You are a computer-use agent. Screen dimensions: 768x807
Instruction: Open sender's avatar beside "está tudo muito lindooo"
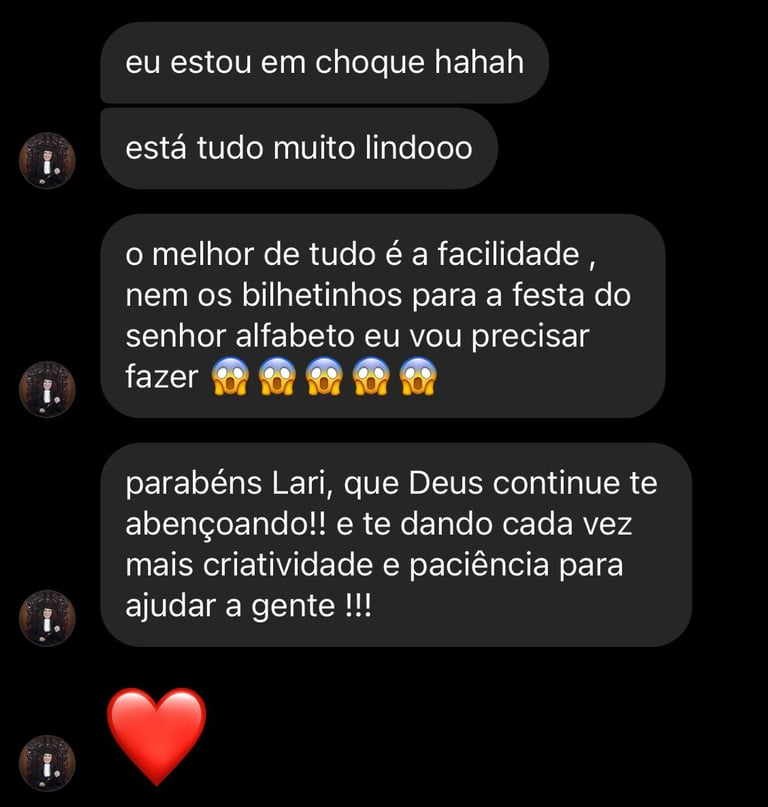point(47,160)
